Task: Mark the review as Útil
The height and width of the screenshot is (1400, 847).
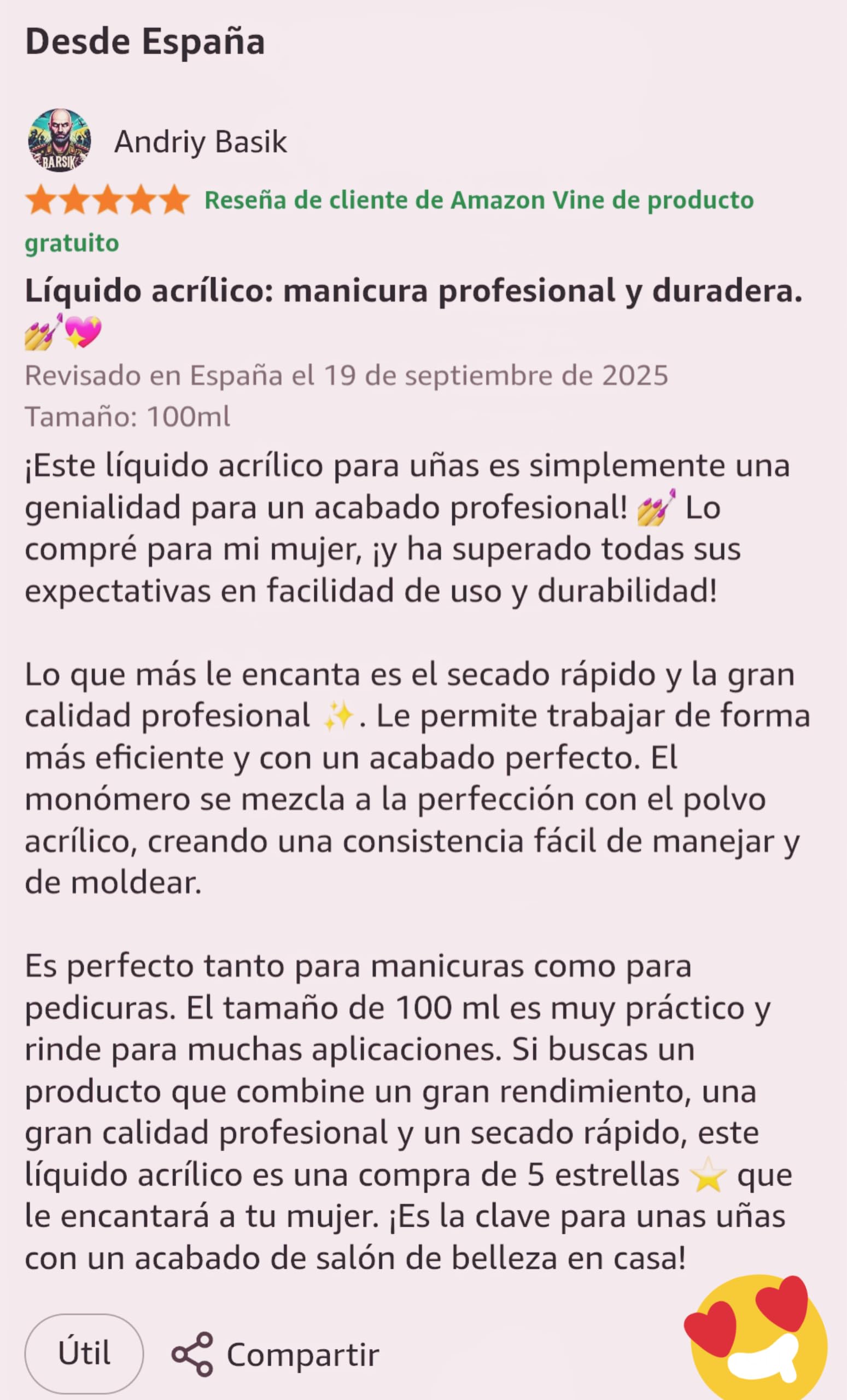Action: 84,1353
